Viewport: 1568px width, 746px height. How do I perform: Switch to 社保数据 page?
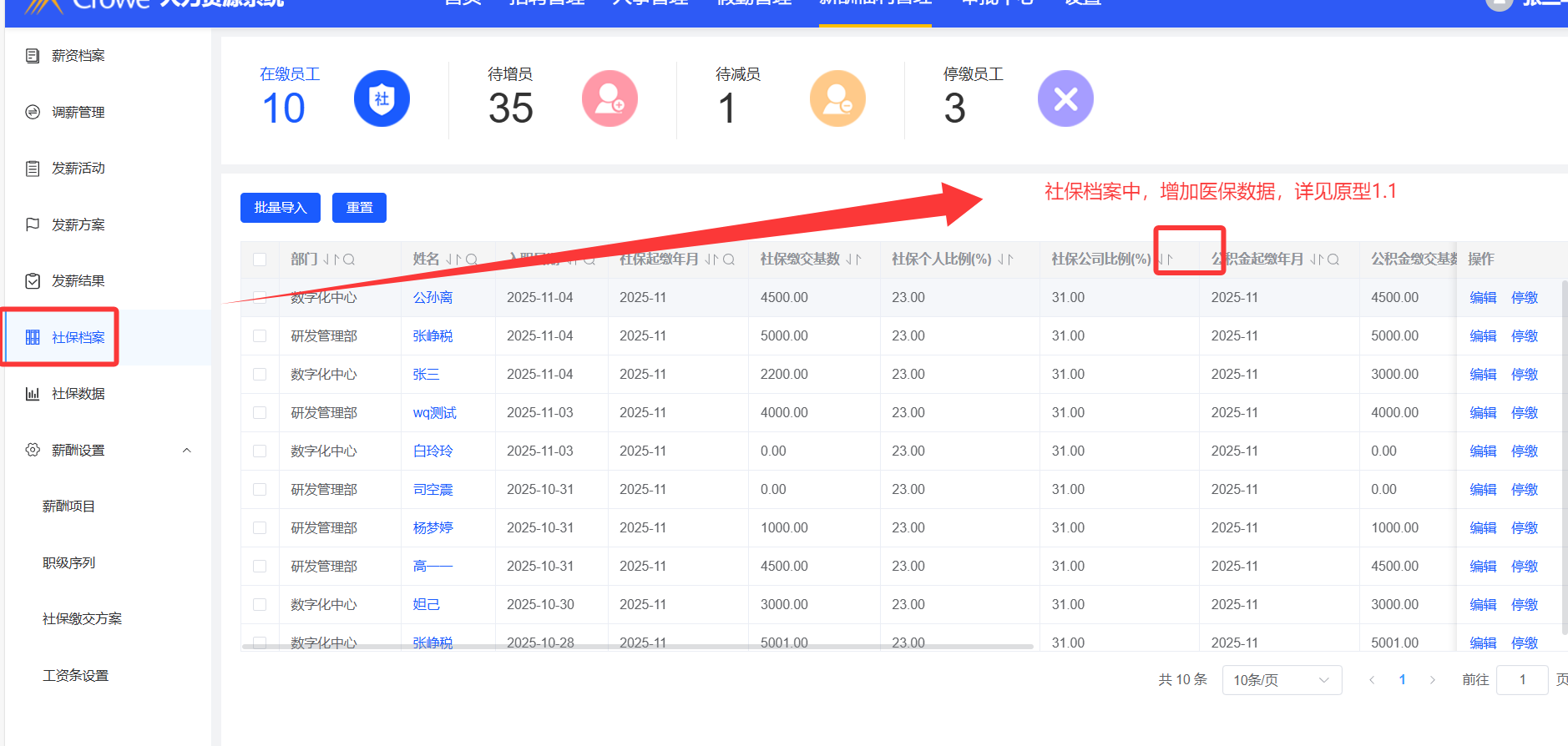coord(78,394)
